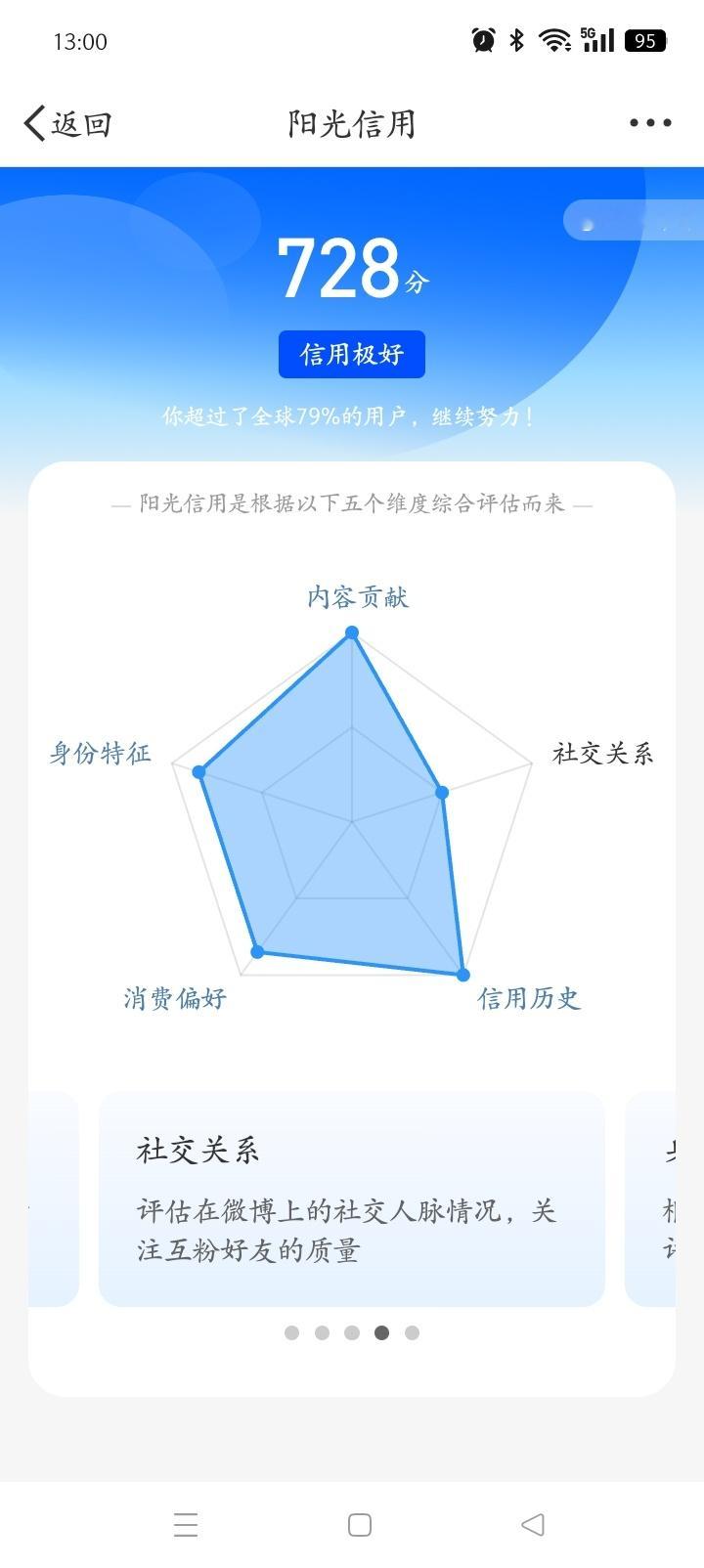
Task: Select the 身份特征 label on the radar chart
Action: click(x=102, y=754)
